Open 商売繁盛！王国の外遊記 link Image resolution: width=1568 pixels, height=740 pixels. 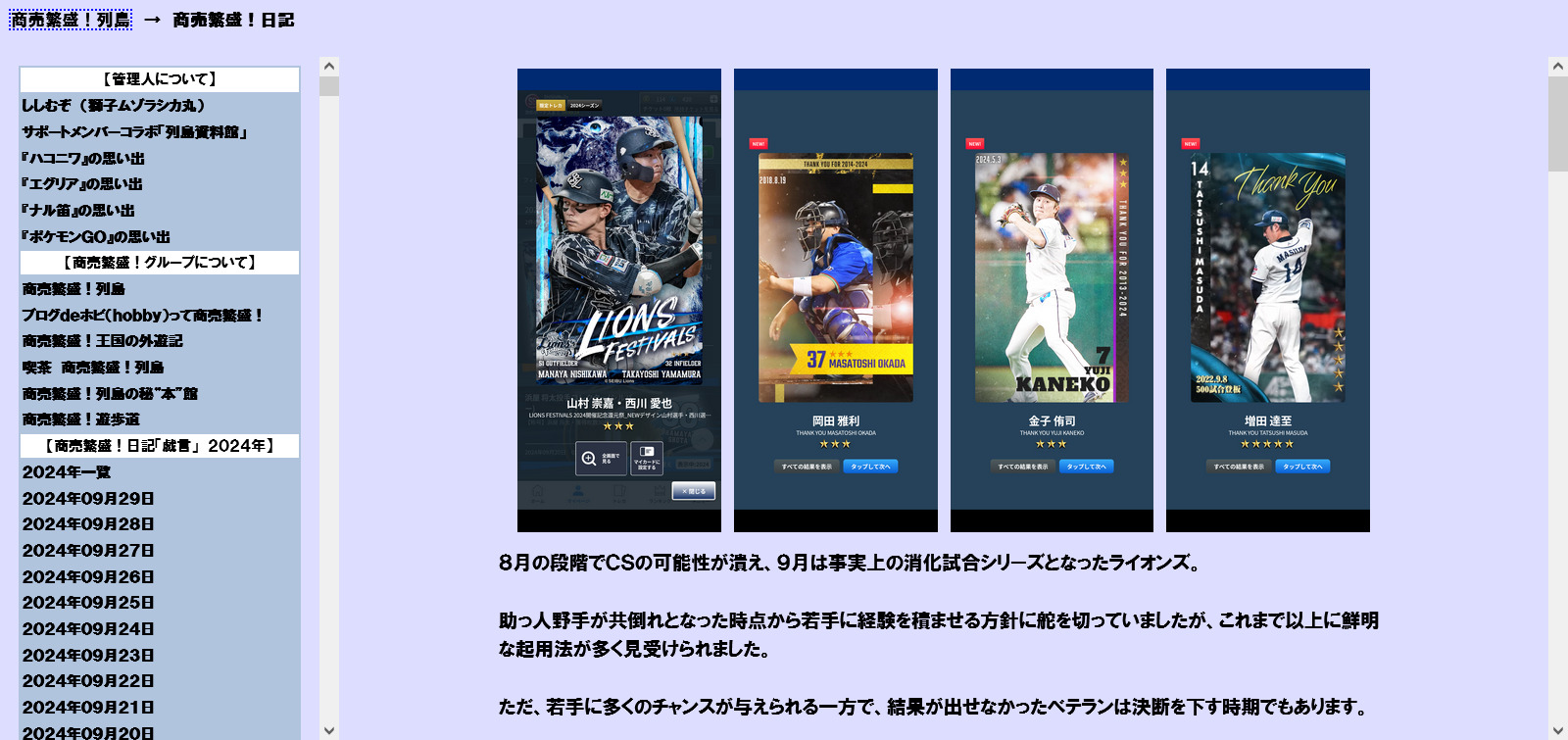click(x=103, y=341)
